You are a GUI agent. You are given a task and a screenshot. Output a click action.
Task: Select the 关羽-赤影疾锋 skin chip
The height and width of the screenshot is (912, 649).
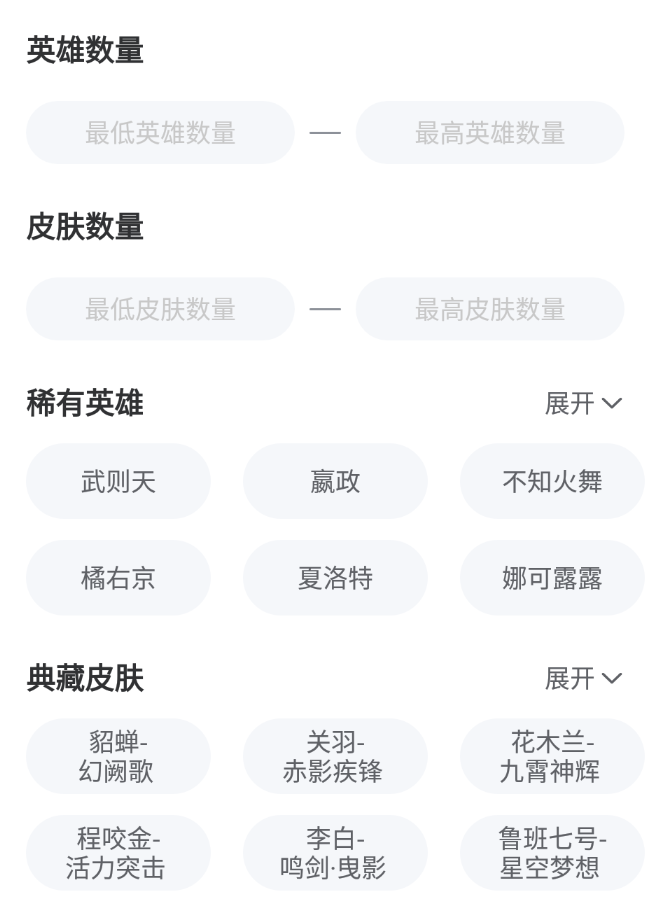pos(335,757)
